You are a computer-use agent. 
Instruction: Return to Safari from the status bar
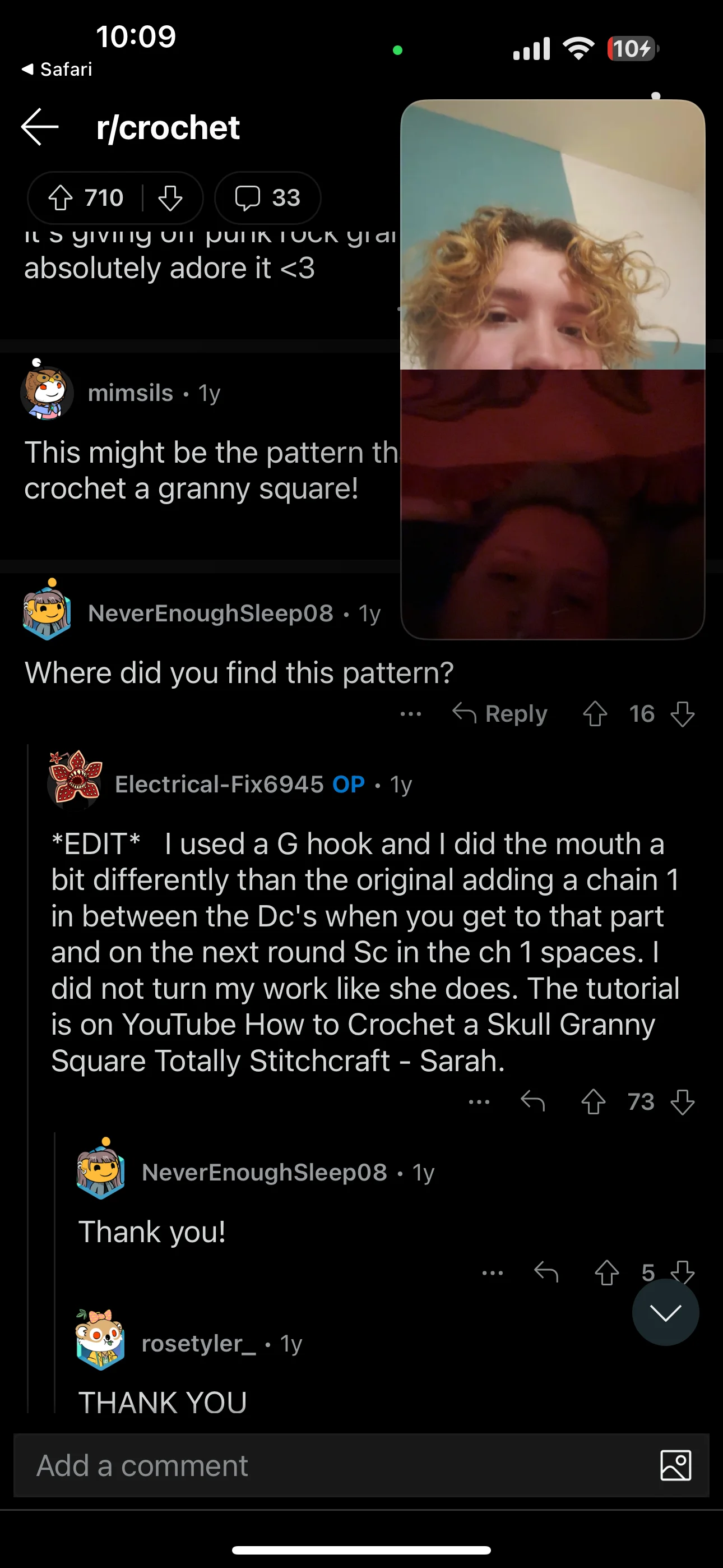click(57, 70)
